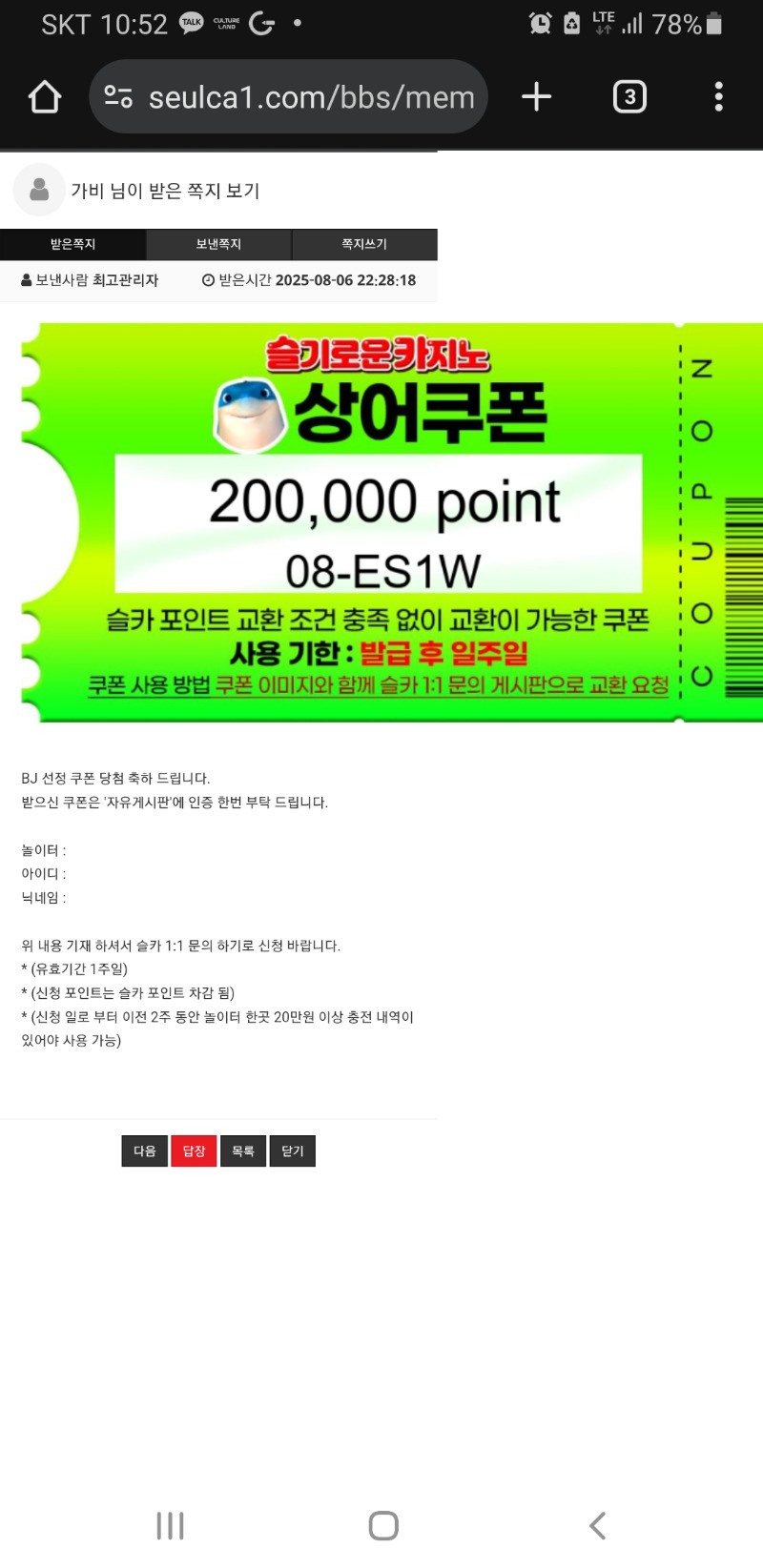The image size is (763, 1568).
Task: Open the tab switcher showing 3 tabs
Action: [x=629, y=96]
